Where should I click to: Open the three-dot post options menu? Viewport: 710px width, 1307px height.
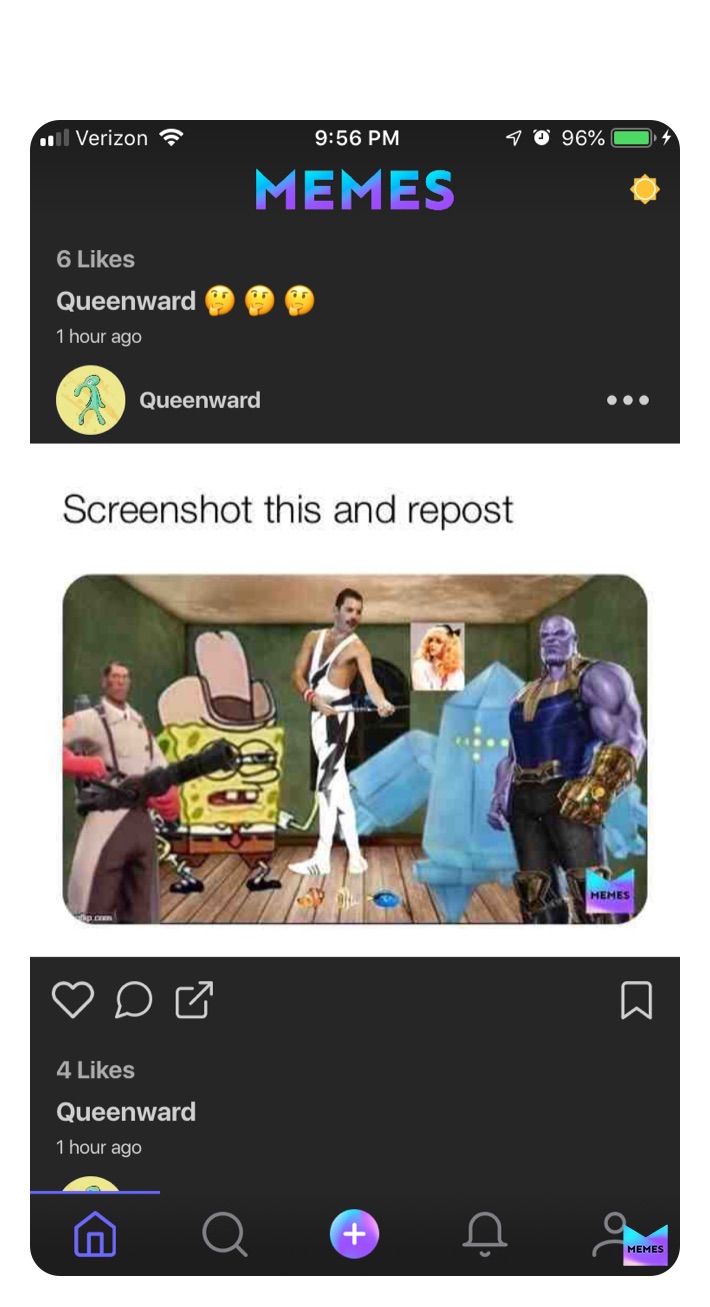(627, 400)
